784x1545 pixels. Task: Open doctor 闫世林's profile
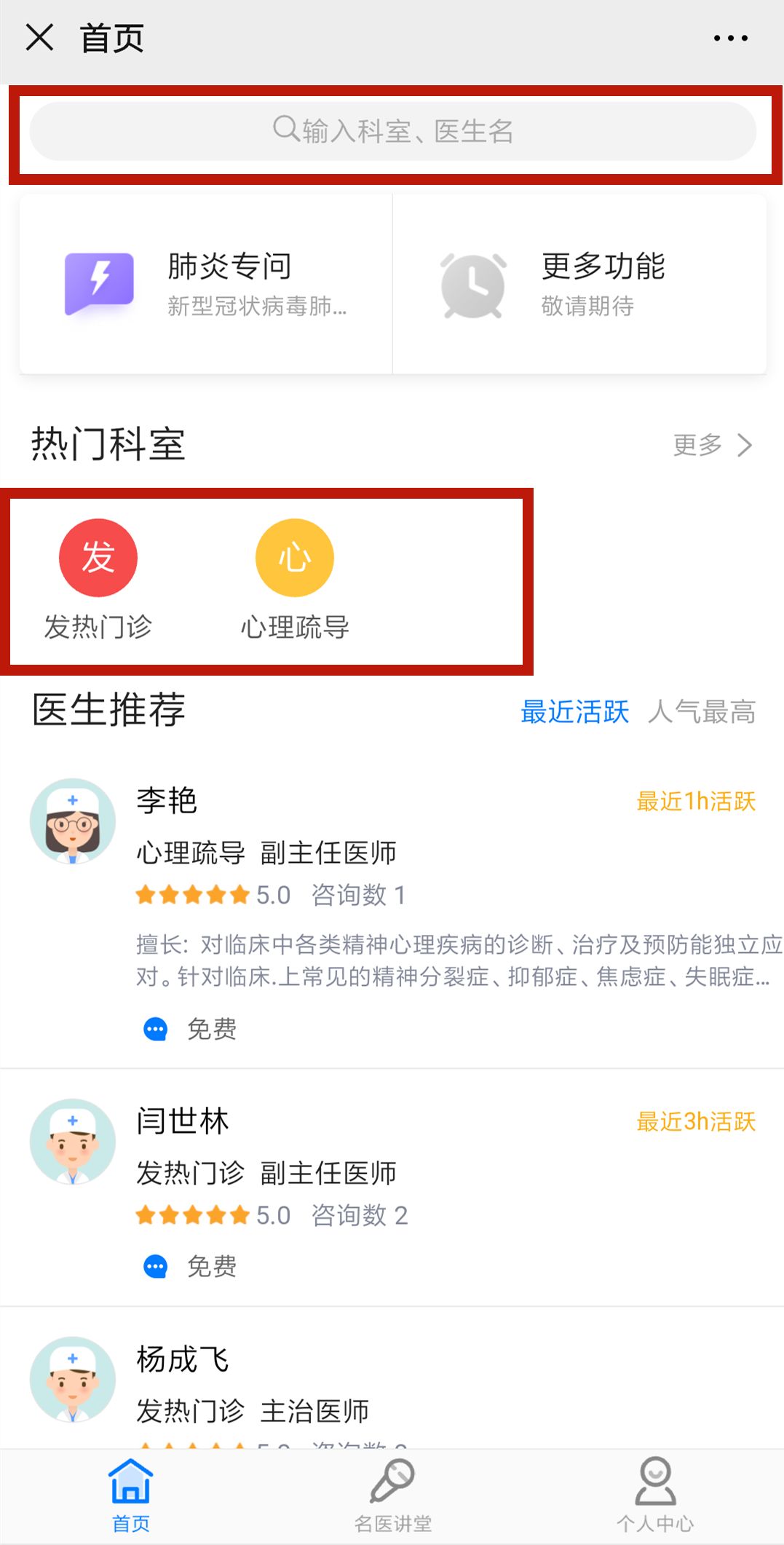[182, 1121]
